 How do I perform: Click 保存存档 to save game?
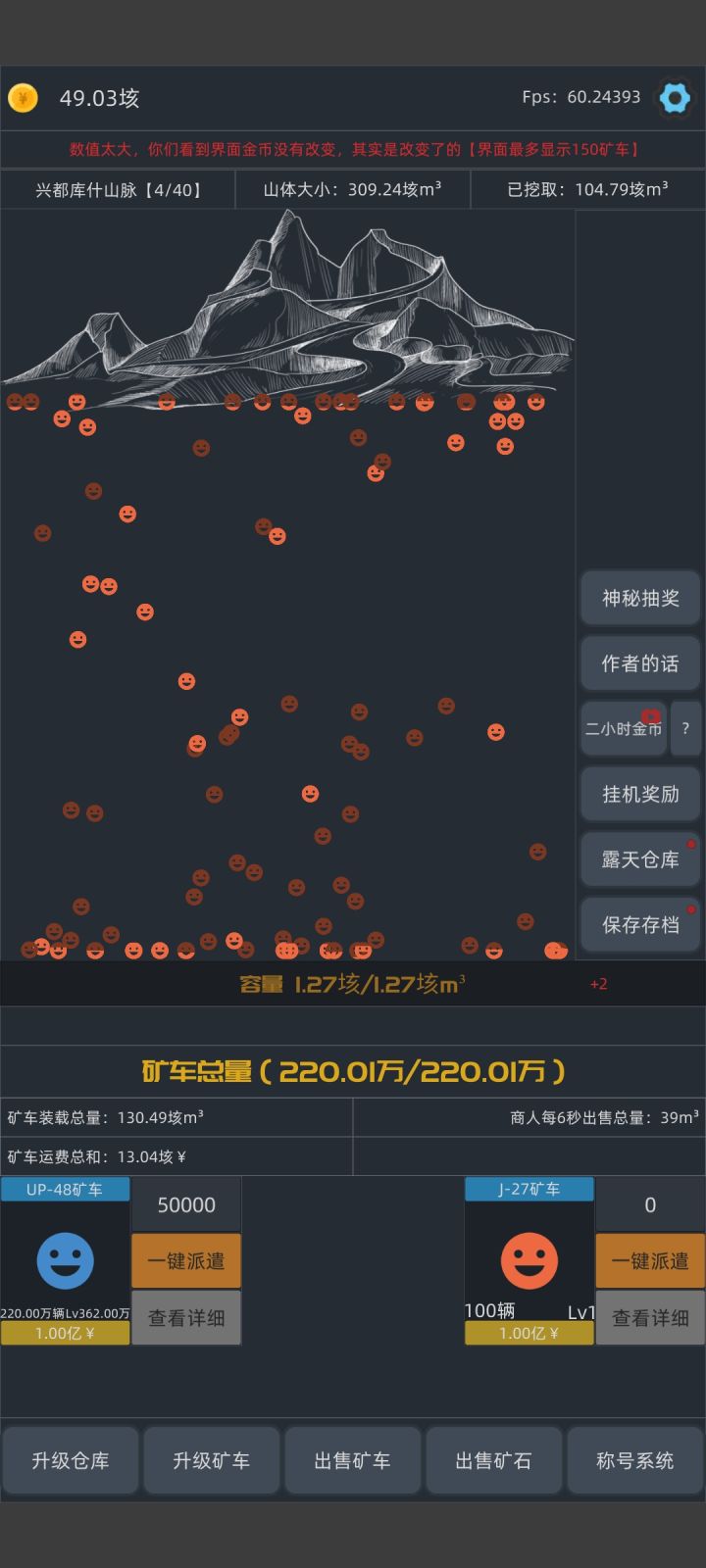pos(640,924)
